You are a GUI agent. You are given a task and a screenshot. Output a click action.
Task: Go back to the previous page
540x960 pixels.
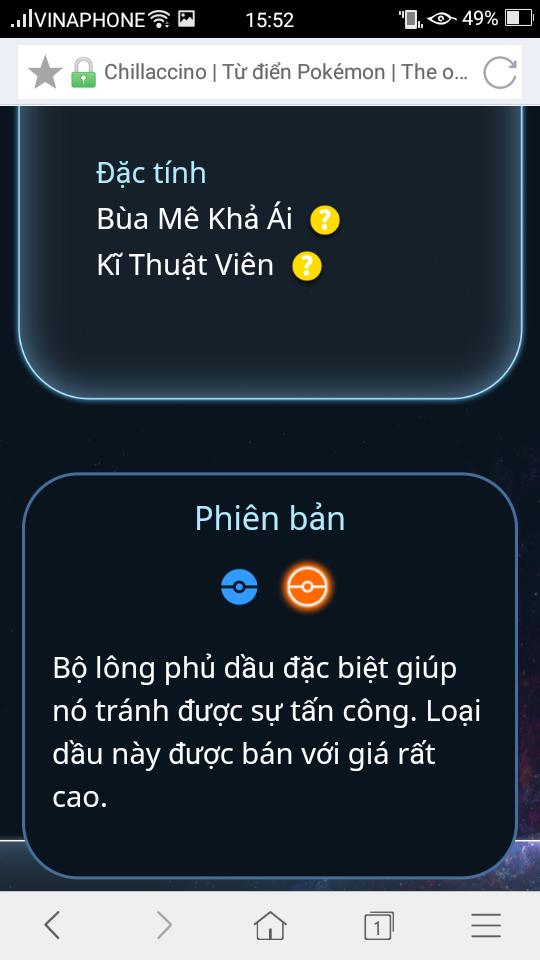click(x=53, y=924)
